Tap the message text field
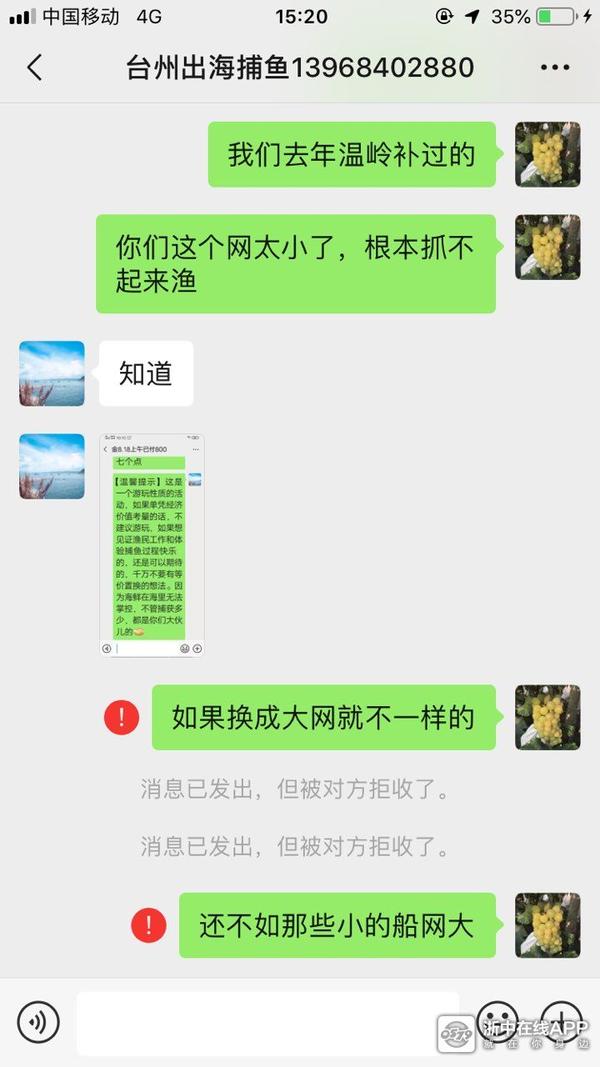 coord(268,1022)
